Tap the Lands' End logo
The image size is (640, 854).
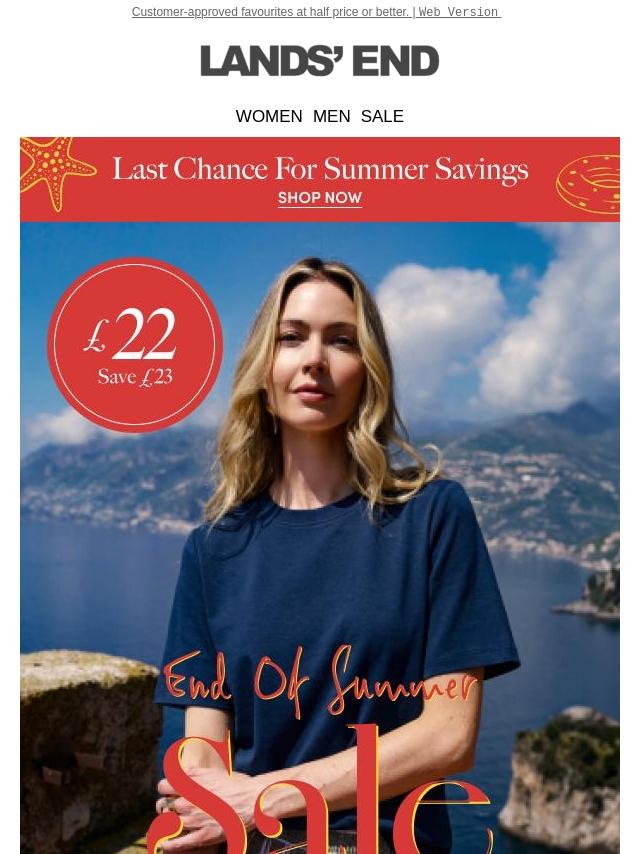click(x=320, y=61)
